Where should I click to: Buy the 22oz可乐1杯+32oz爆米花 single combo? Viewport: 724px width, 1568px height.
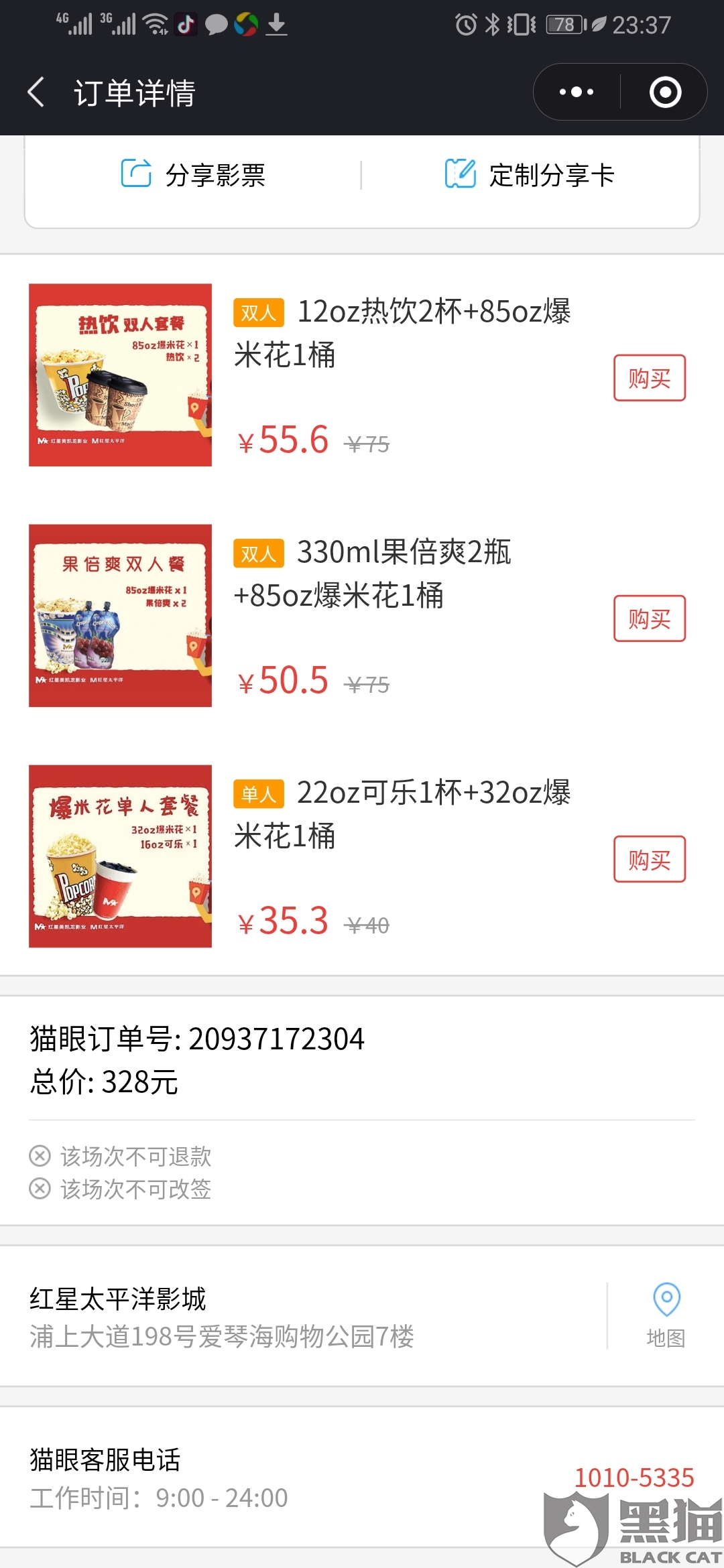pyautogui.click(x=649, y=859)
